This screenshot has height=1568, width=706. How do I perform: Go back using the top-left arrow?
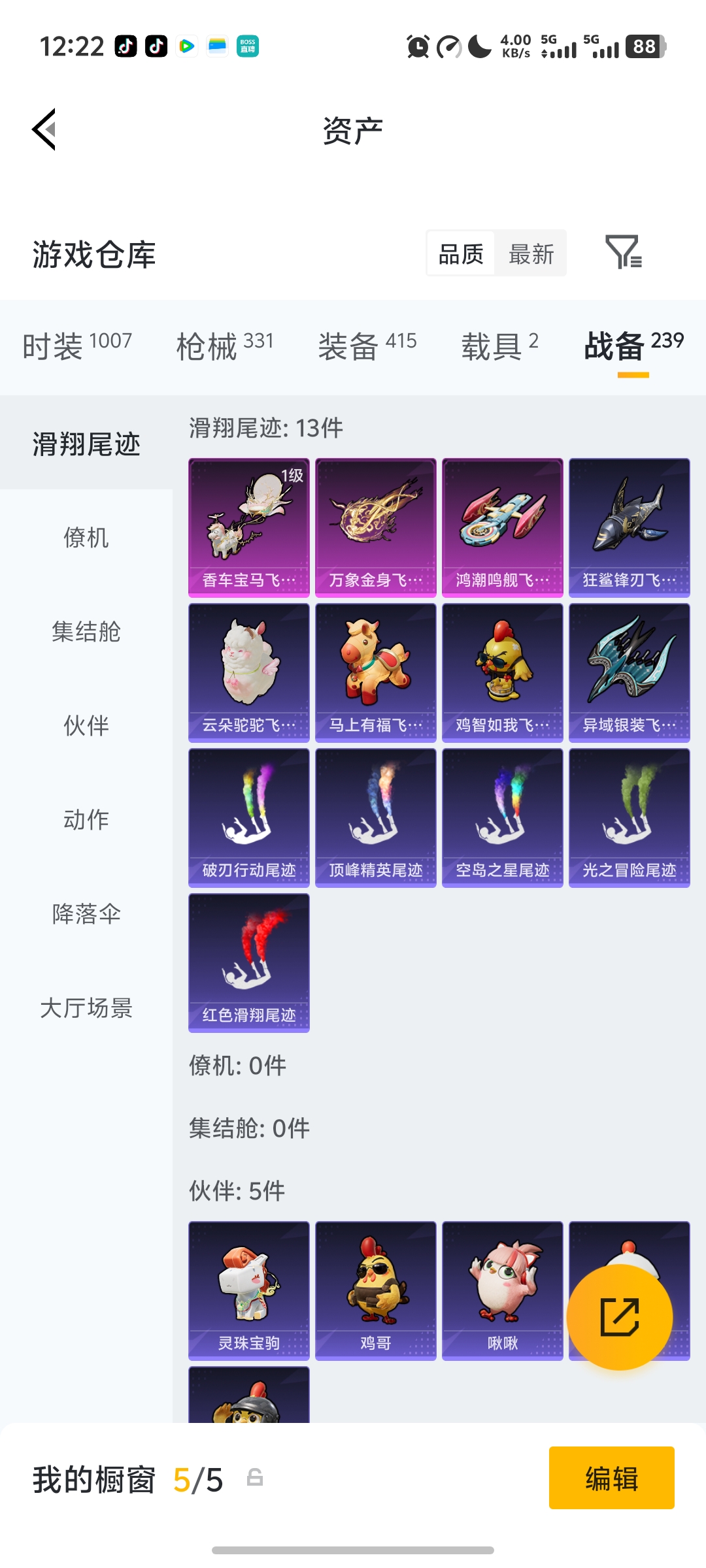[44, 129]
